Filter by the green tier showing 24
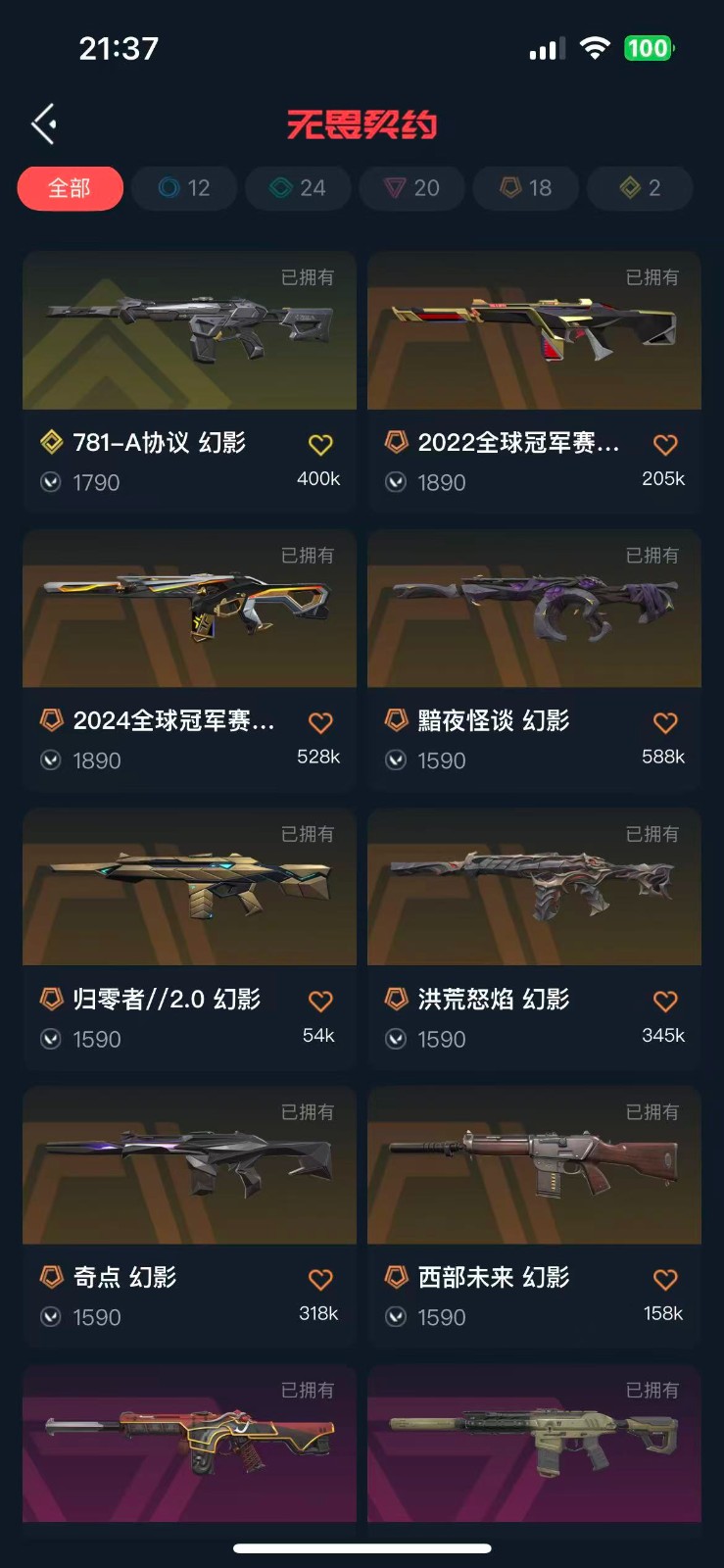This screenshot has width=724, height=1568. point(298,188)
